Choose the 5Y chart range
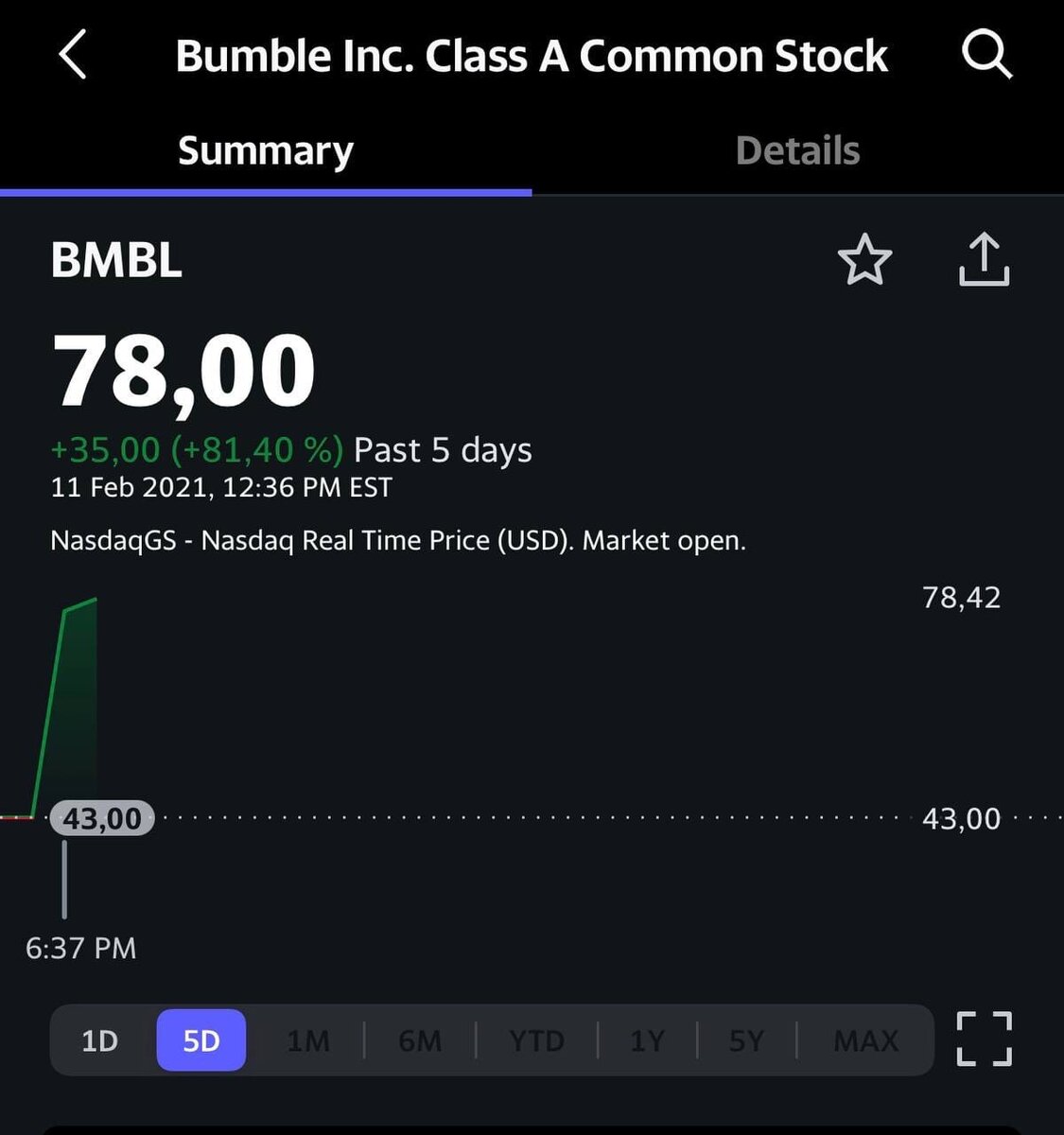This screenshot has height=1135, width=1064. [x=746, y=1041]
